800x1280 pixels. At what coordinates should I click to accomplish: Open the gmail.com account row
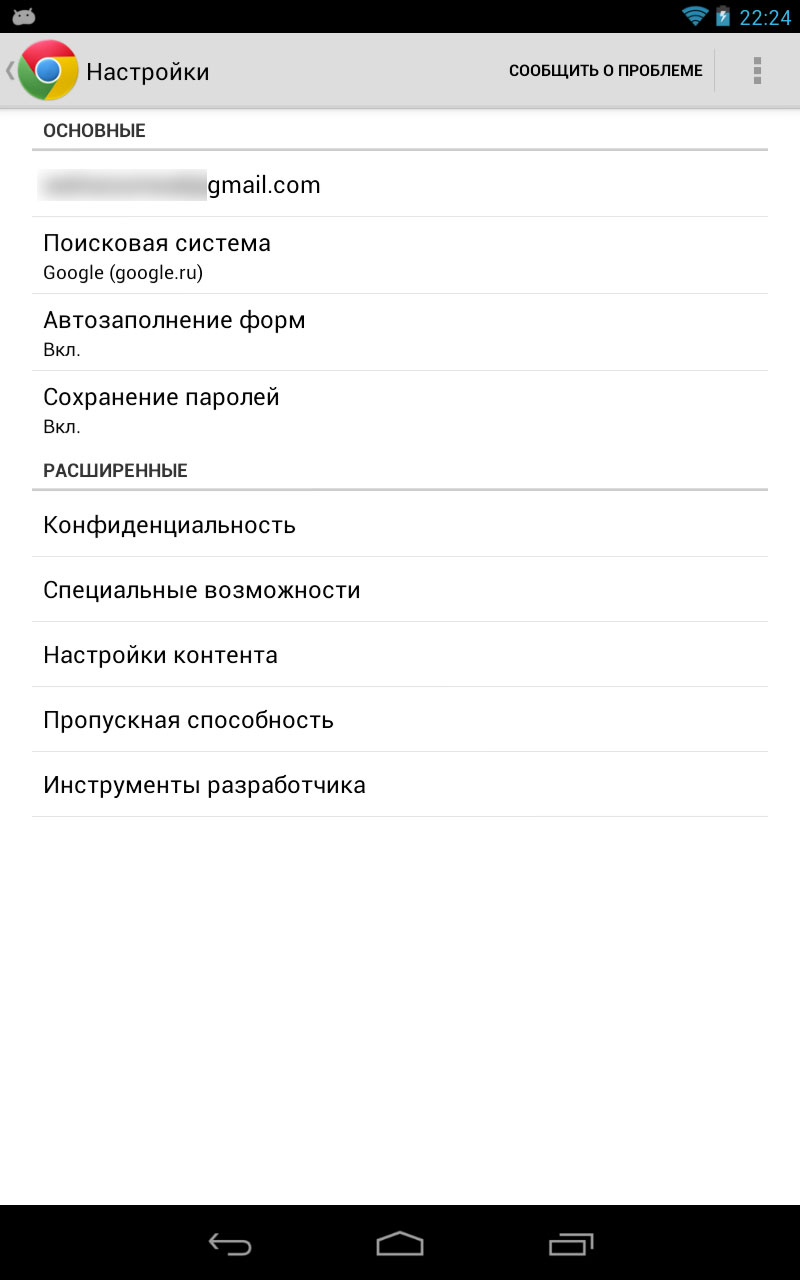tap(400, 185)
